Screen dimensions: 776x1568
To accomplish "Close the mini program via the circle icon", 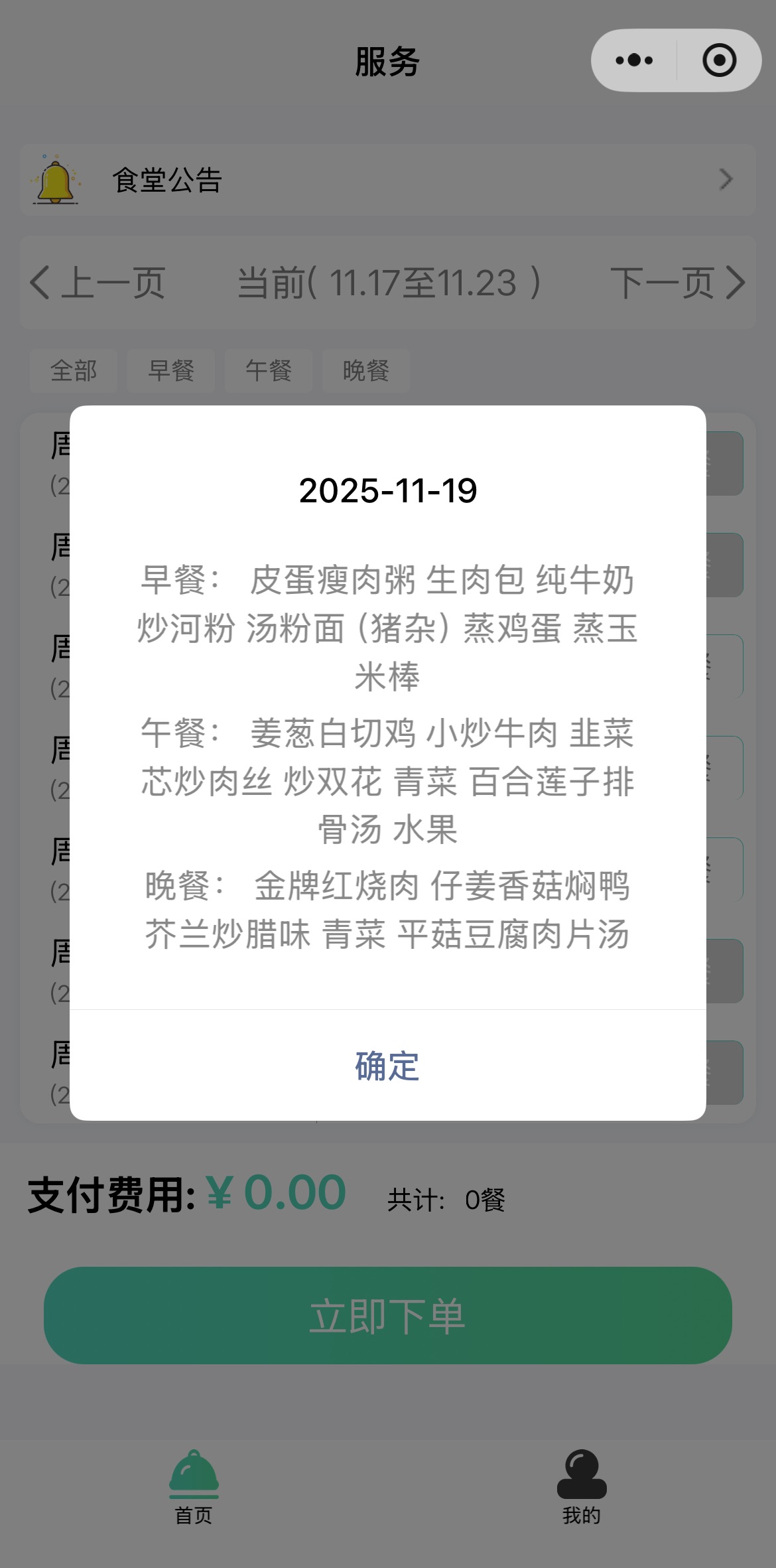I will pos(719,60).
